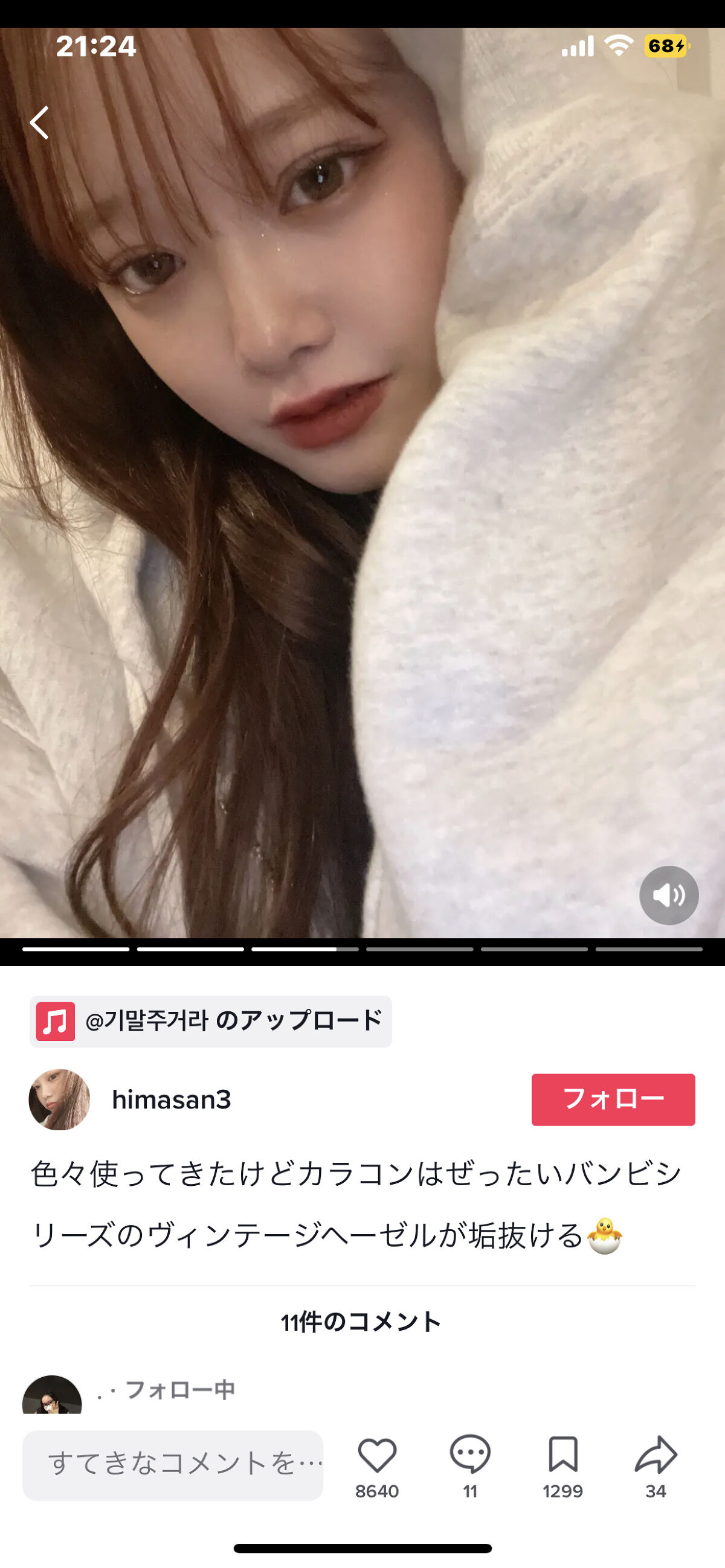The height and width of the screenshot is (1568, 725).
Task: Share this post with the arrow icon
Action: [x=656, y=1454]
